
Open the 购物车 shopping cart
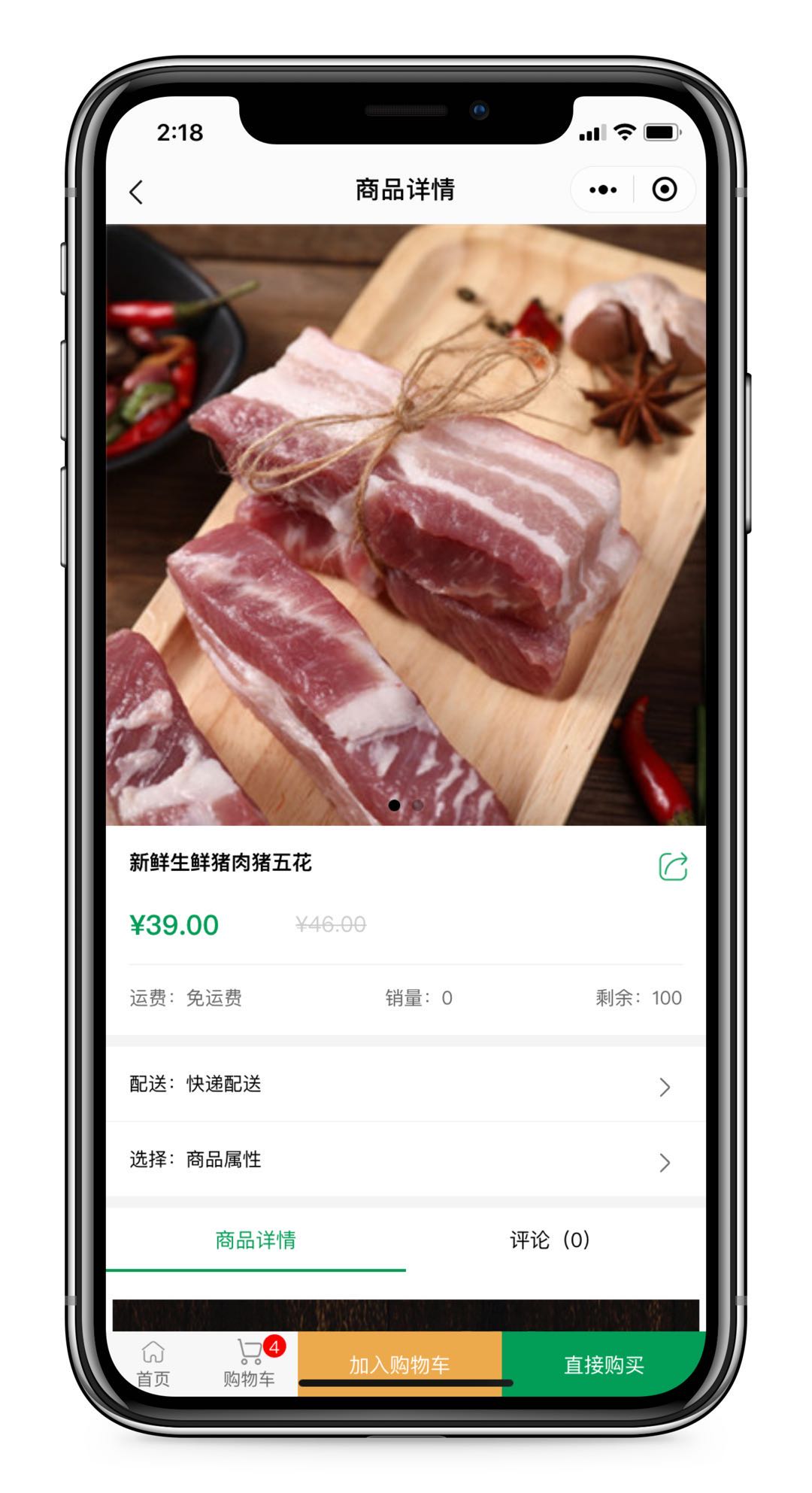pyautogui.click(x=250, y=1364)
